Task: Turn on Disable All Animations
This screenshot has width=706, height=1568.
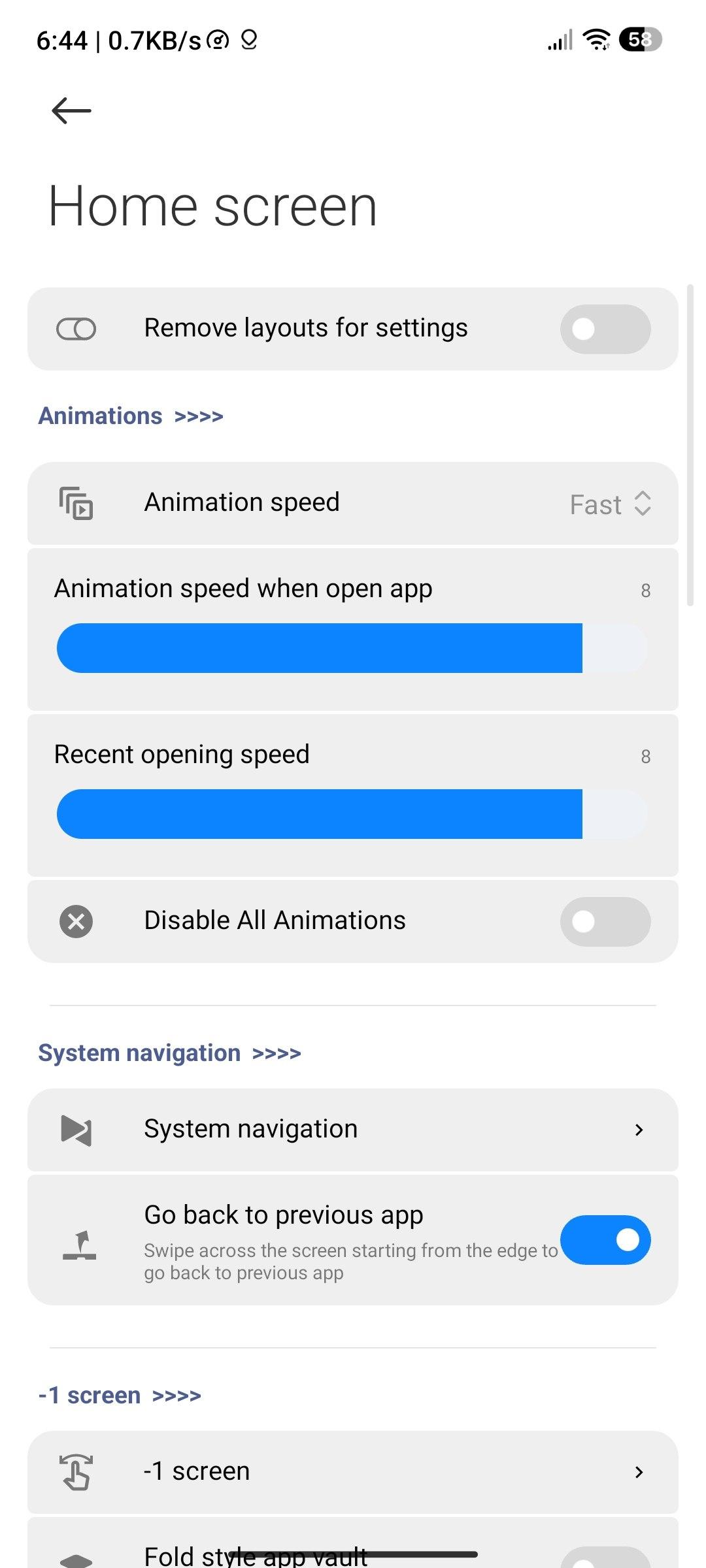Action: (605, 922)
